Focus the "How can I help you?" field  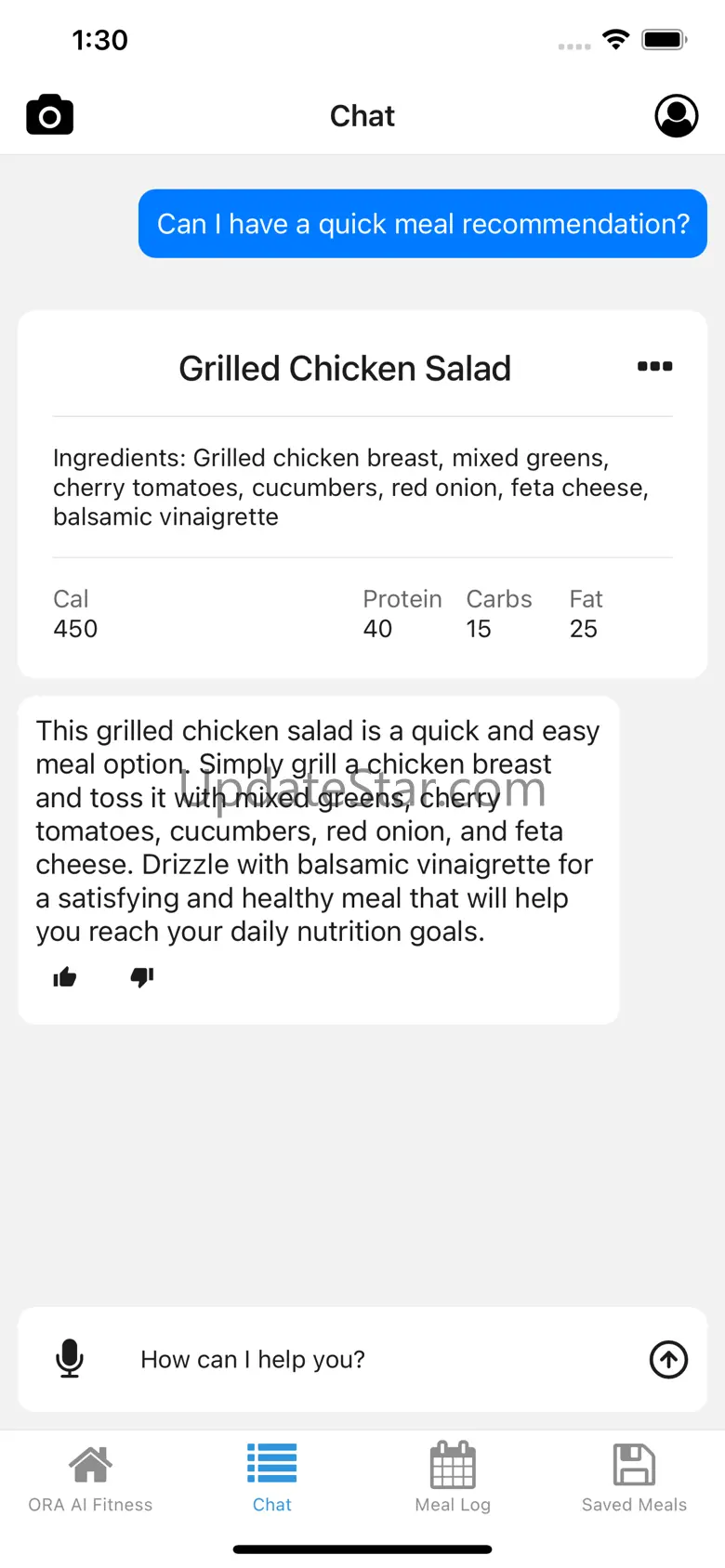[x=372, y=1360]
